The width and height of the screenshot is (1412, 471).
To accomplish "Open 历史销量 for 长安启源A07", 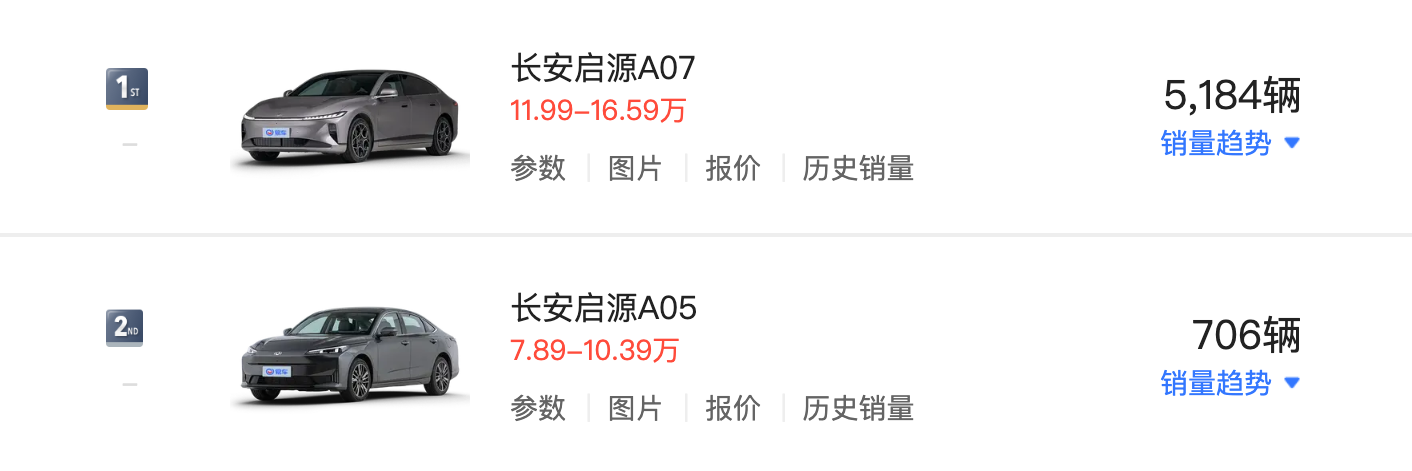I will [x=858, y=168].
